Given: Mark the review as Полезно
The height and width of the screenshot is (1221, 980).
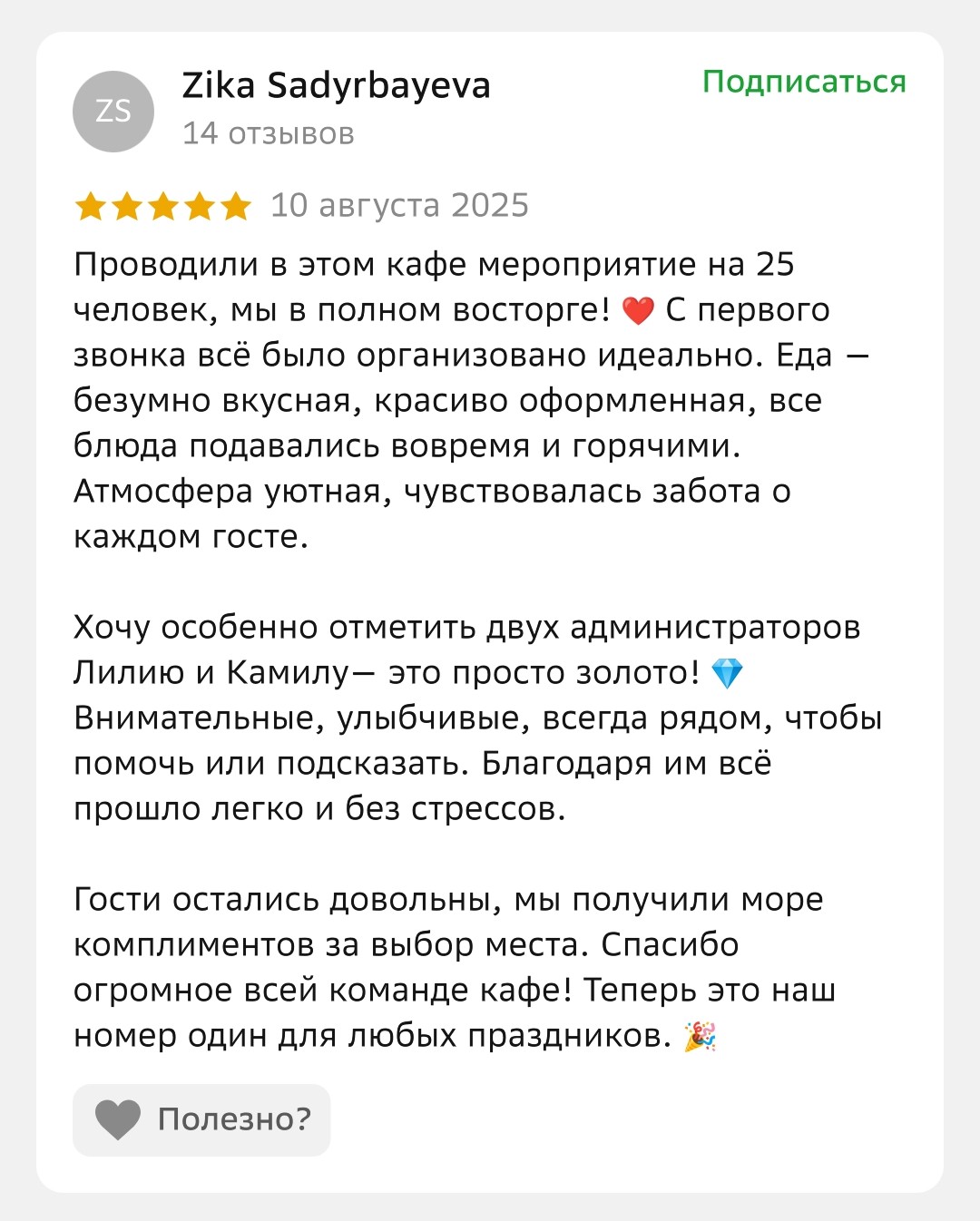Looking at the screenshot, I should (201, 1119).
